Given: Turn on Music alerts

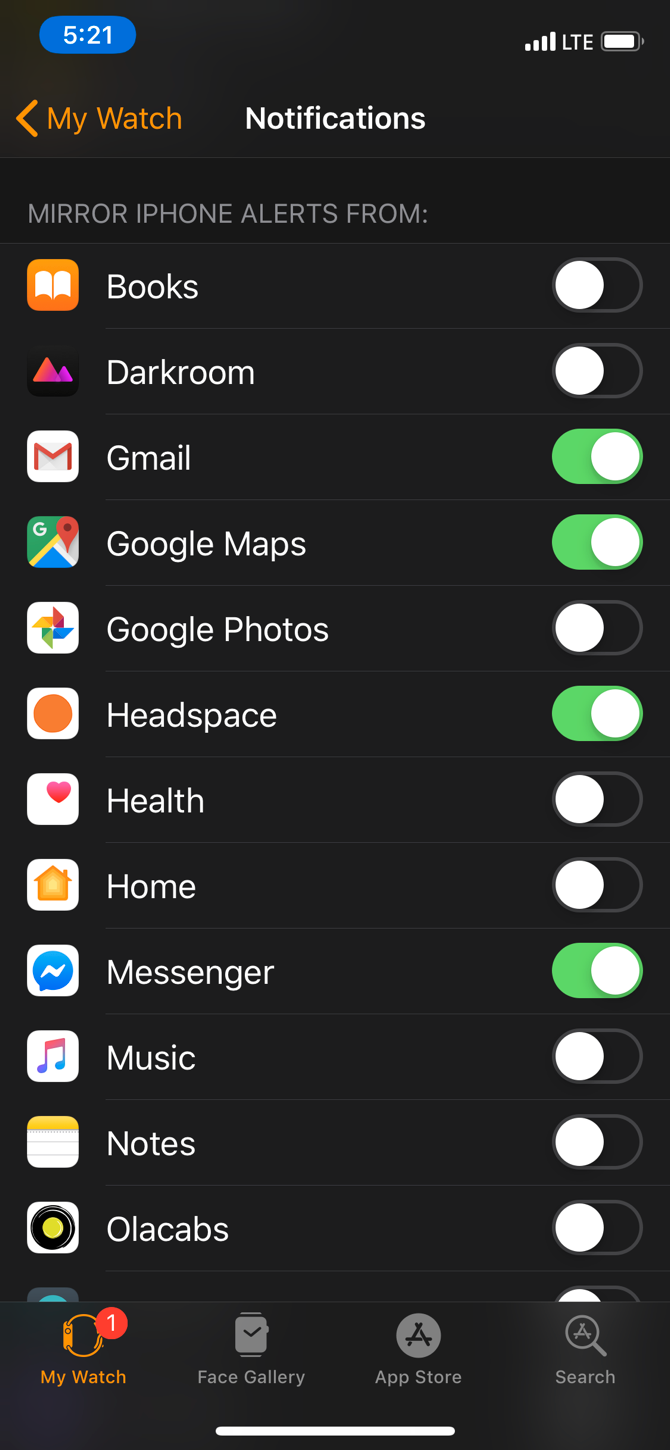Looking at the screenshot, I should point(597,1057).
